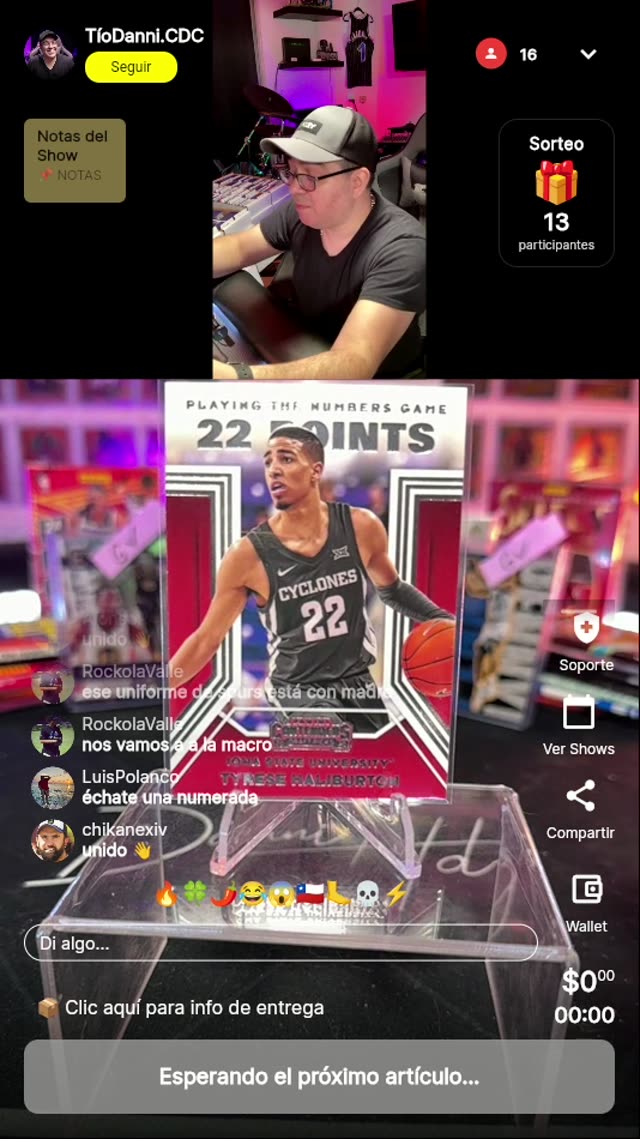The height and width of the screenshot is (1139, 640).
Task: Expand the chevron next to viewer count
Action: tap(588, 54)
